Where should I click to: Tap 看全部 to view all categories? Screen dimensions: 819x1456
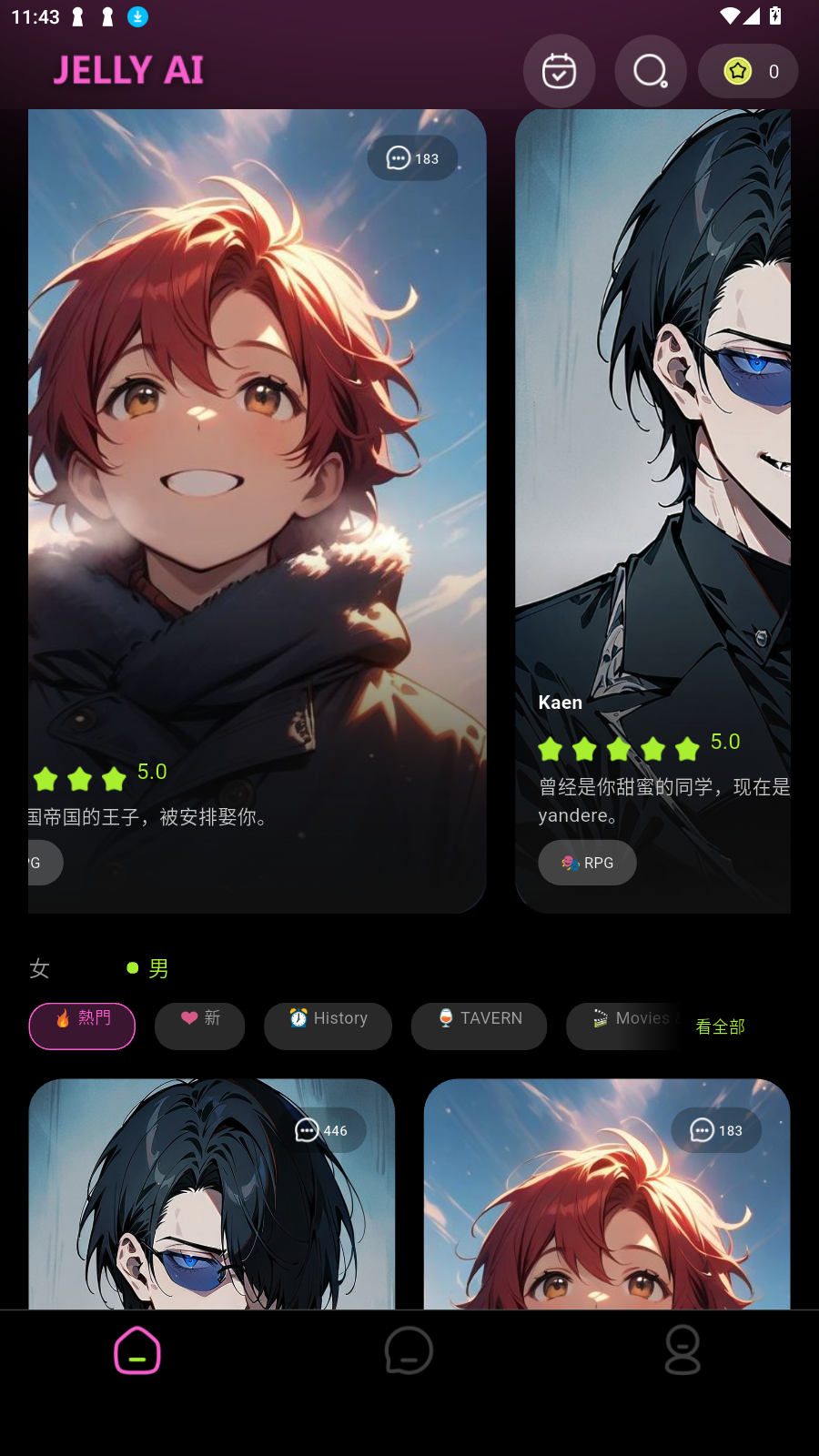point(720,1026)
